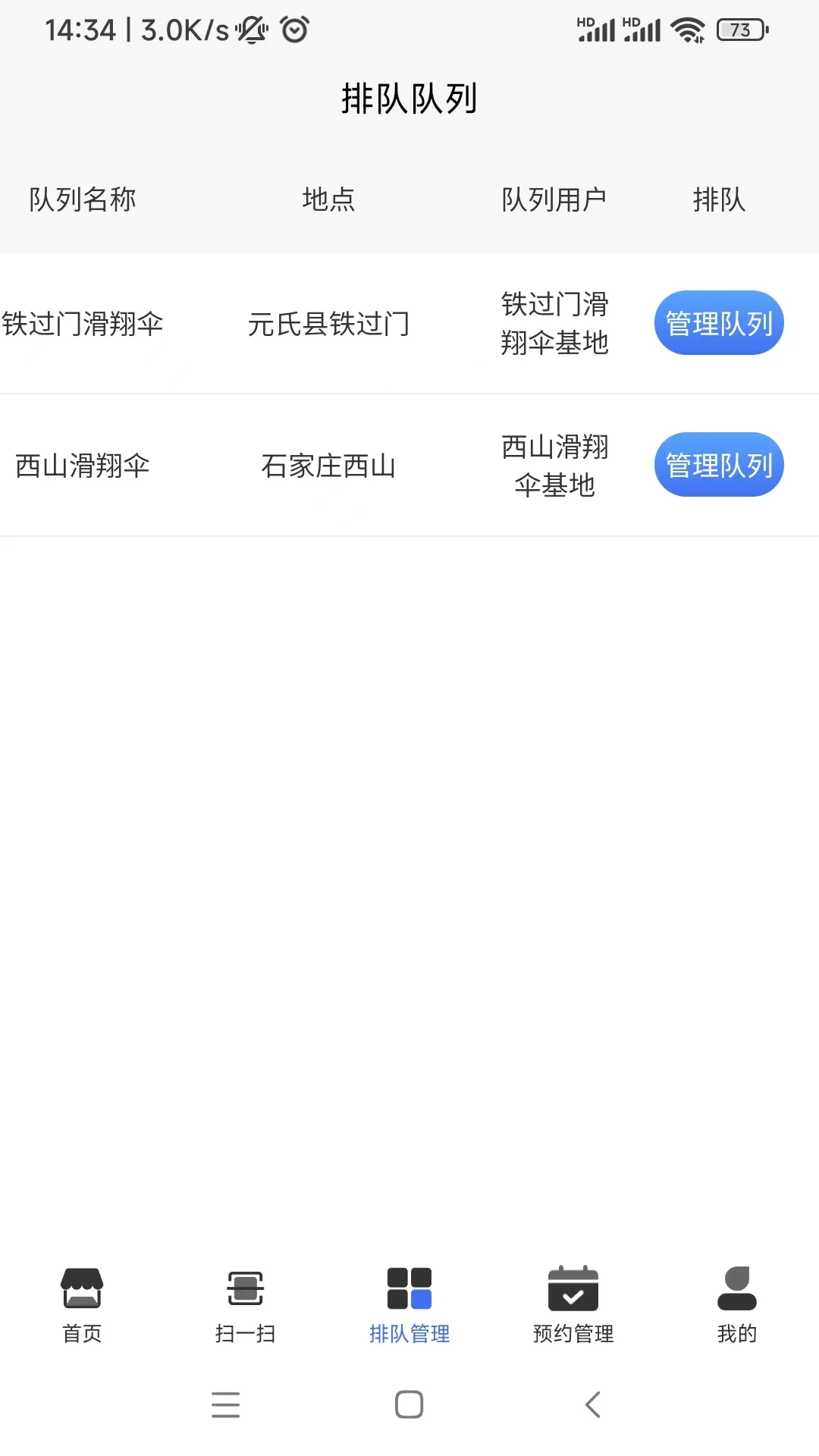Tap the 队列名称 column header

[x=81, y=199]
